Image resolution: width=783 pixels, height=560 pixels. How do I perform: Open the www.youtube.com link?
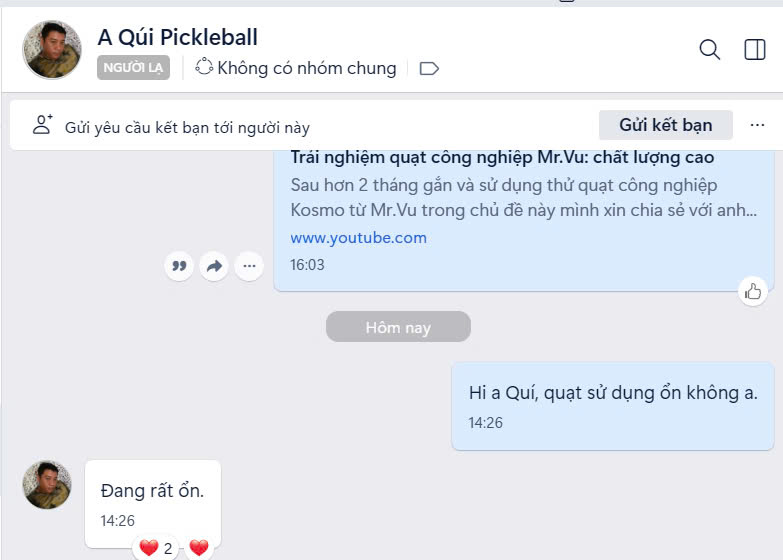[x=358, y=238]
